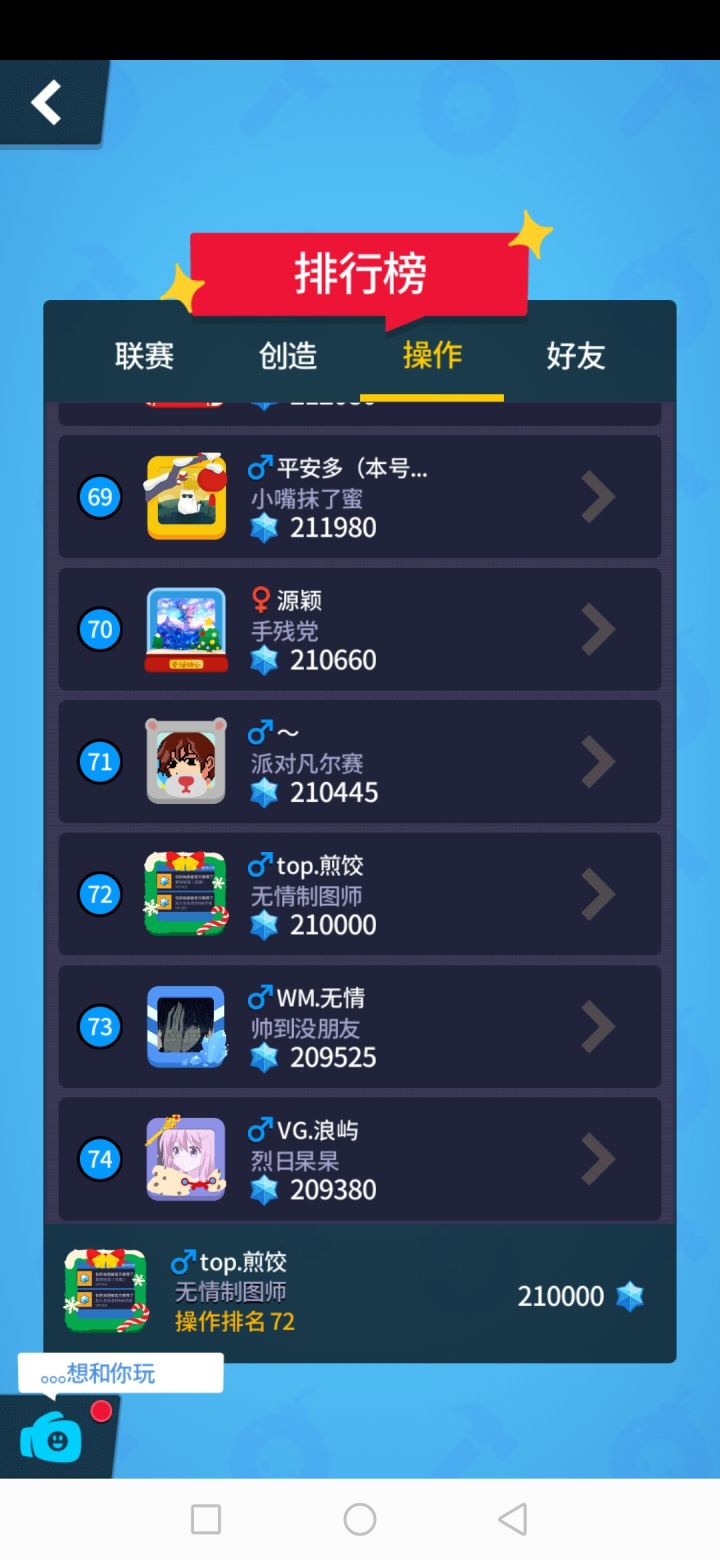Expand top.煎饺's entry using the right chevron

597,893
